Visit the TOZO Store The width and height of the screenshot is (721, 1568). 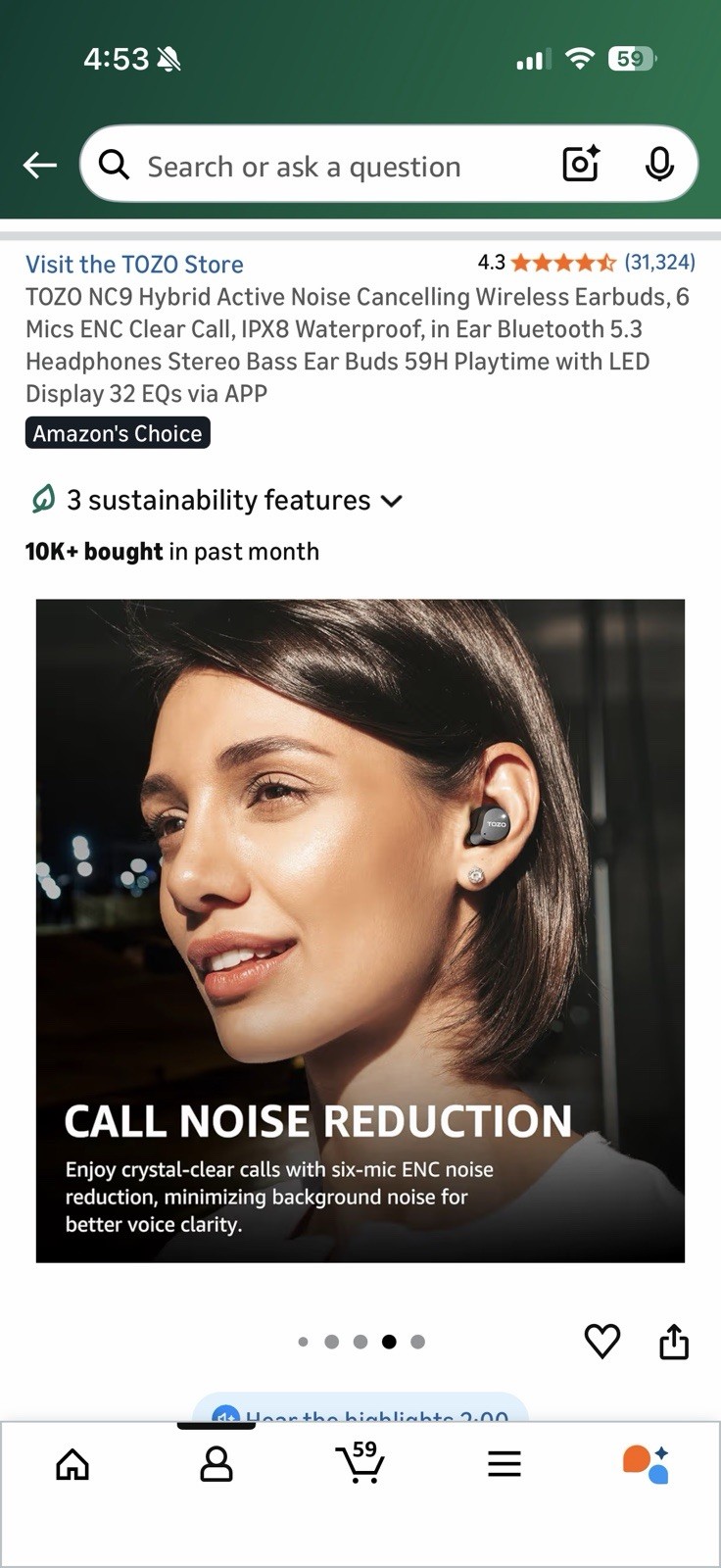(x=134, y=264)
